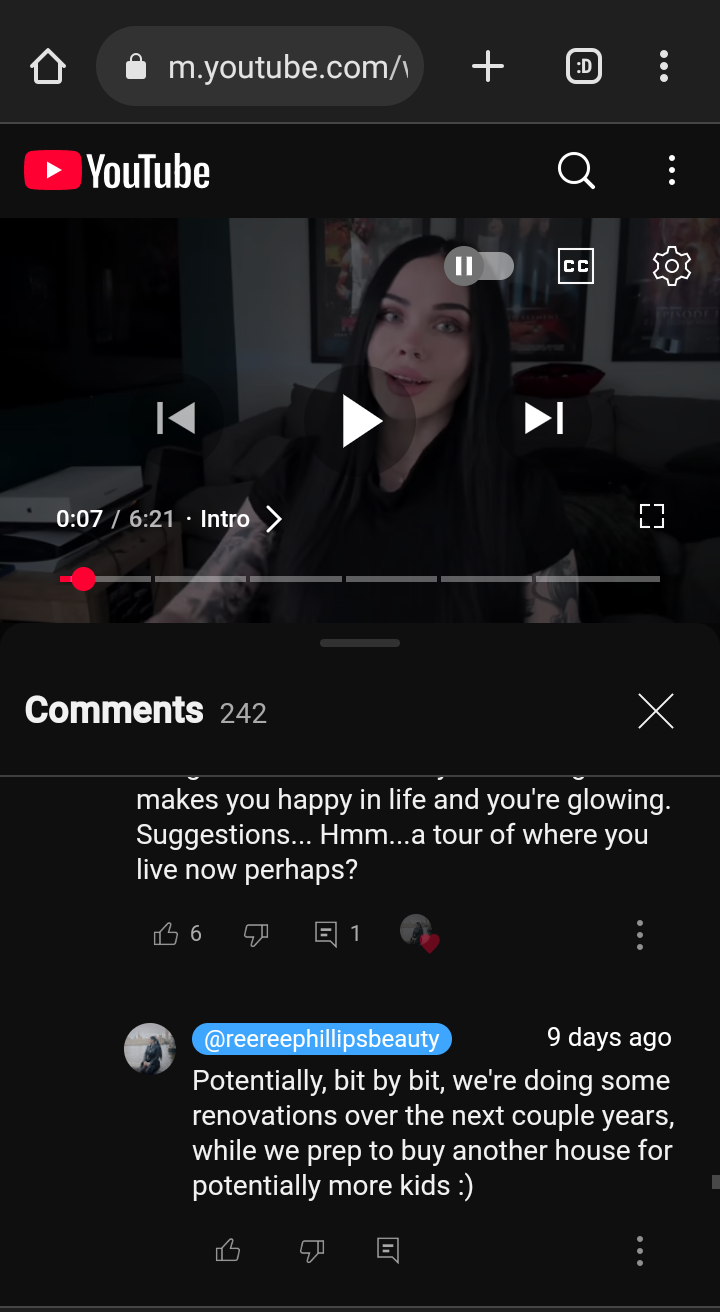Like the comment with 6 likes

coord(166,934)
